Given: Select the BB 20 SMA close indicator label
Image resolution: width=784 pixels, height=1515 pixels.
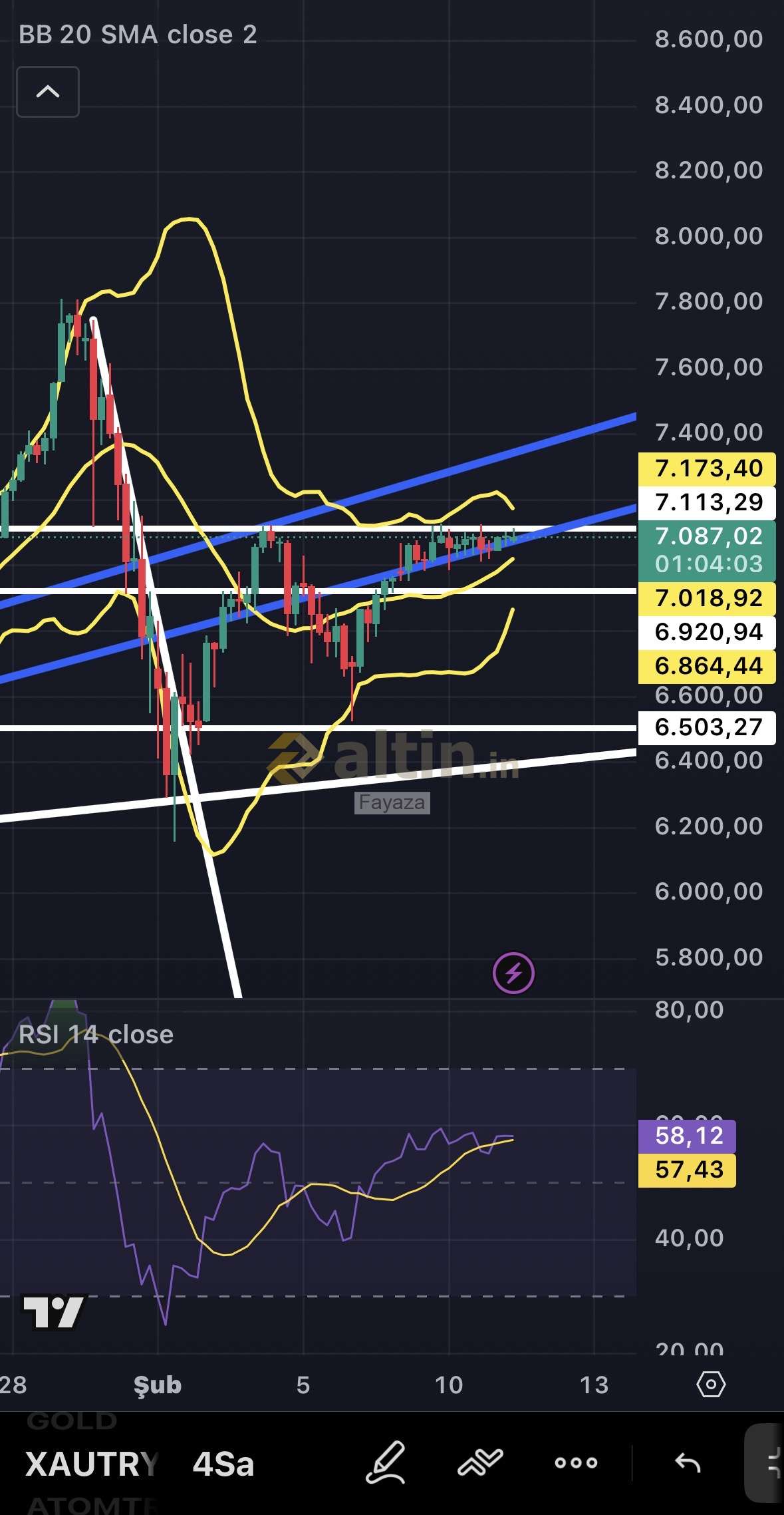Looking at the screenshot, I should [x=138, y=35].
